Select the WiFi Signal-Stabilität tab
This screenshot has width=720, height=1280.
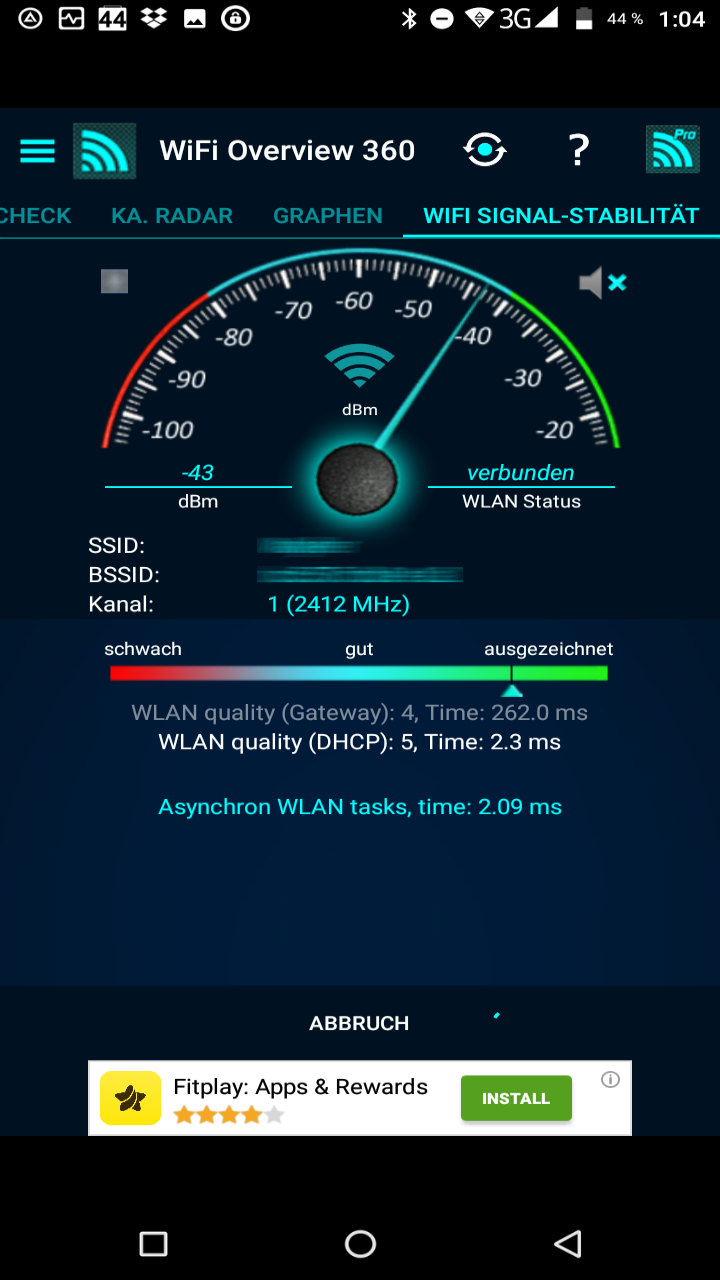(x=561, y=216)
